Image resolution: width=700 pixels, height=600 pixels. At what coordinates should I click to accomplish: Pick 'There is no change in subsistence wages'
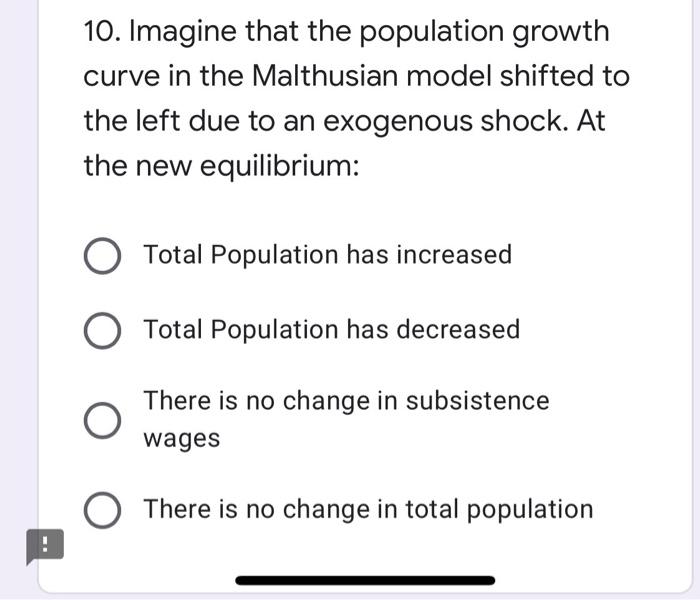pyautogui.click(x=103, y=420)
